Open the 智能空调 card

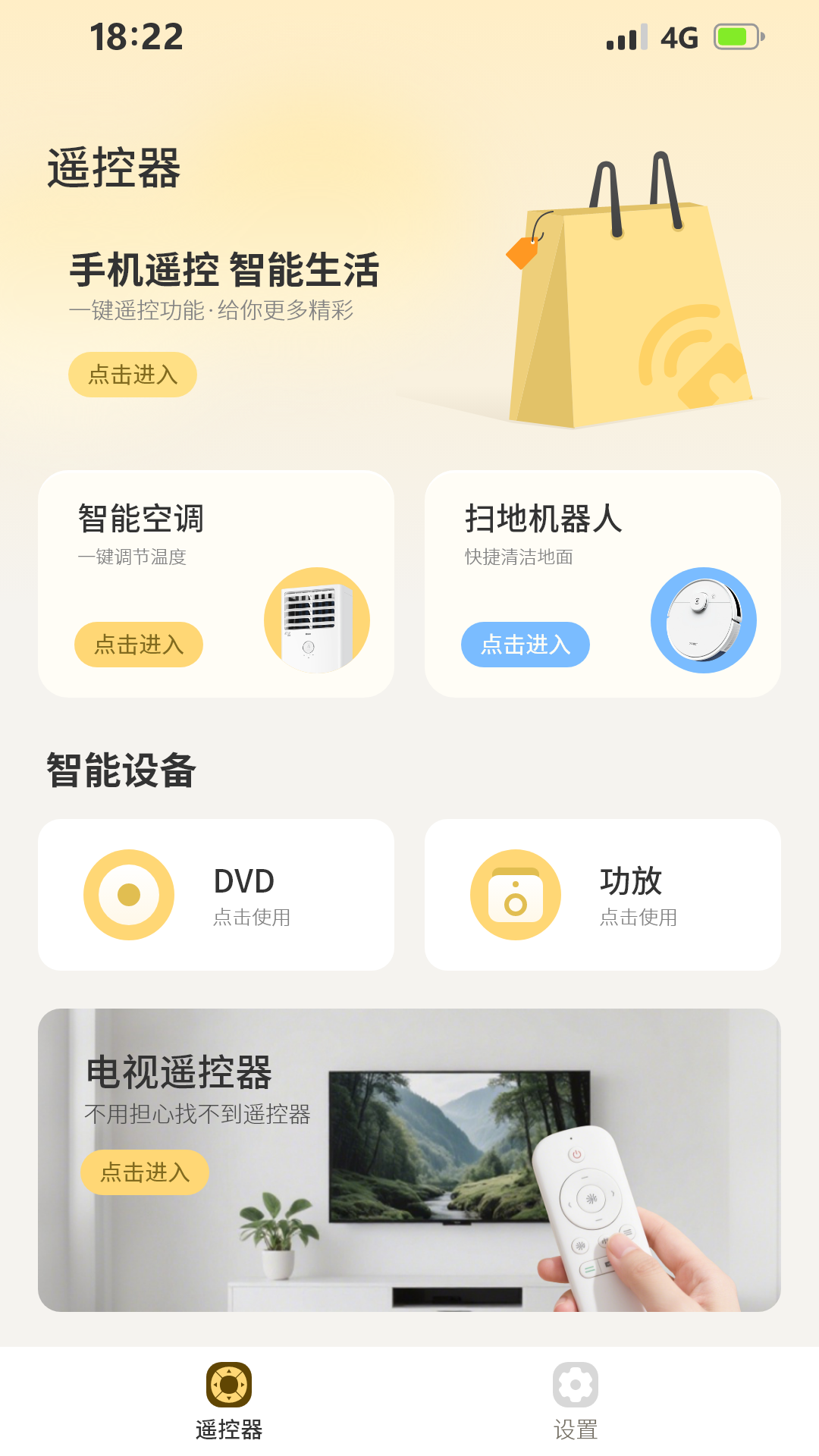[x=218, y=581]
